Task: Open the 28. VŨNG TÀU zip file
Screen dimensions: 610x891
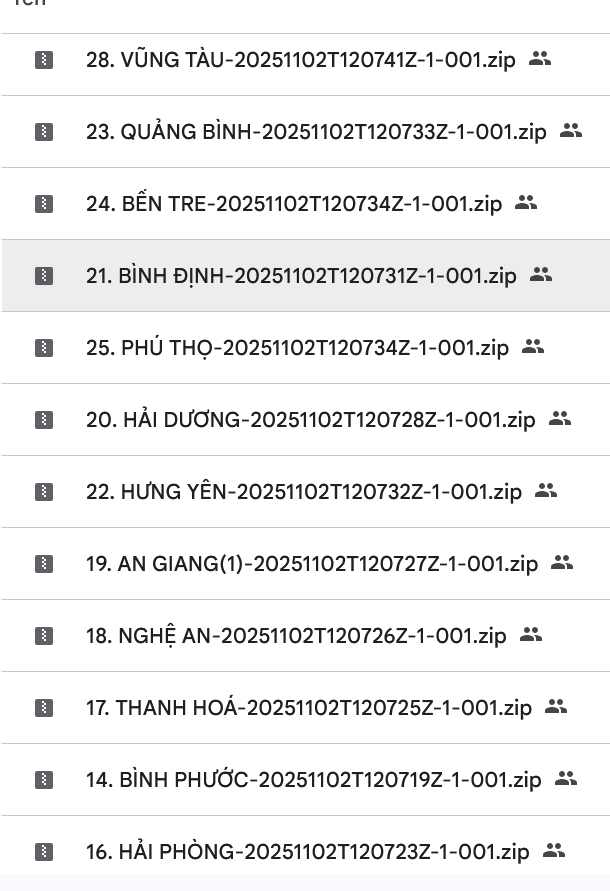Action: click(x=300, y=60)
